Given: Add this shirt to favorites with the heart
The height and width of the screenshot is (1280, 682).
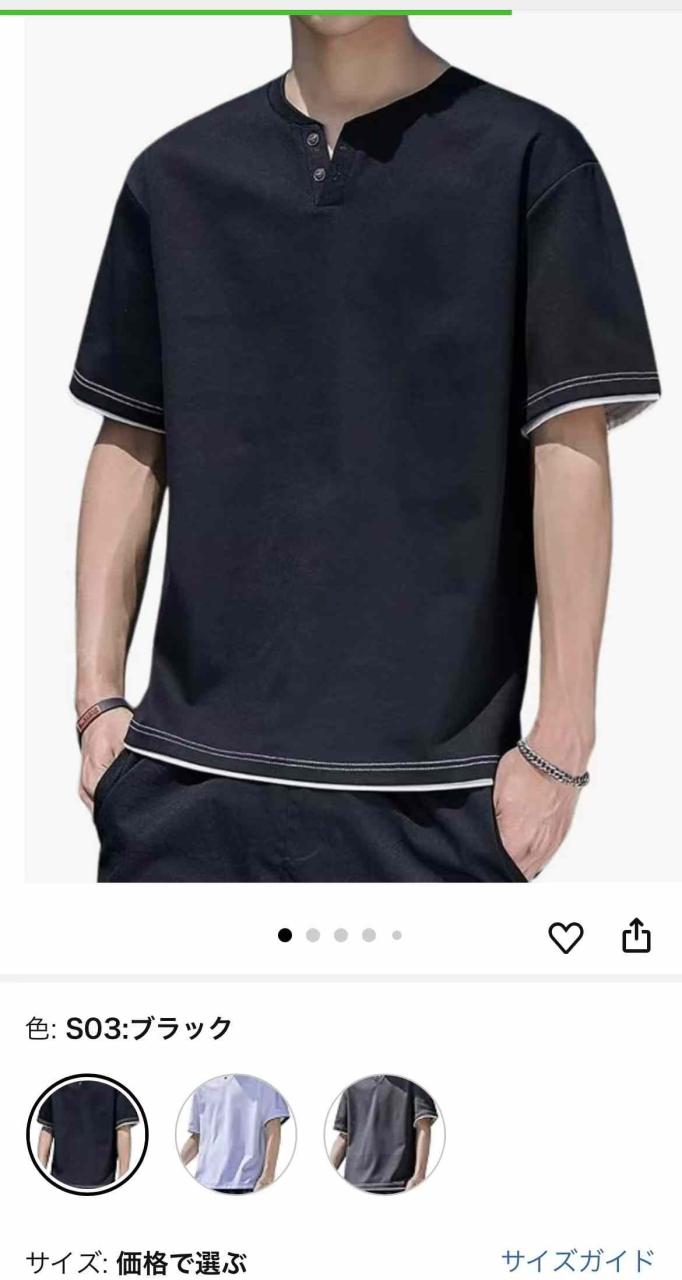Looking at the screenshot, I should [x=565, y=937].
